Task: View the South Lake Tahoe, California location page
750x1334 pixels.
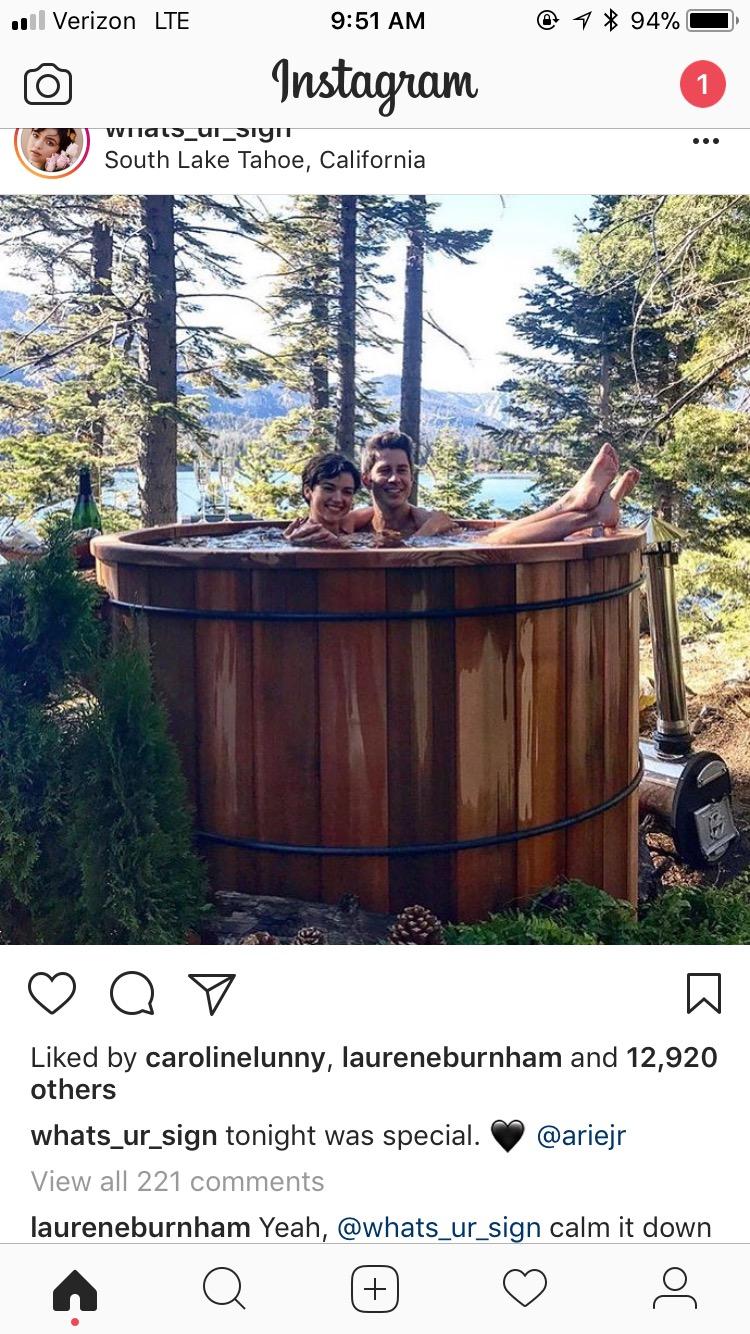Action: 265,159
